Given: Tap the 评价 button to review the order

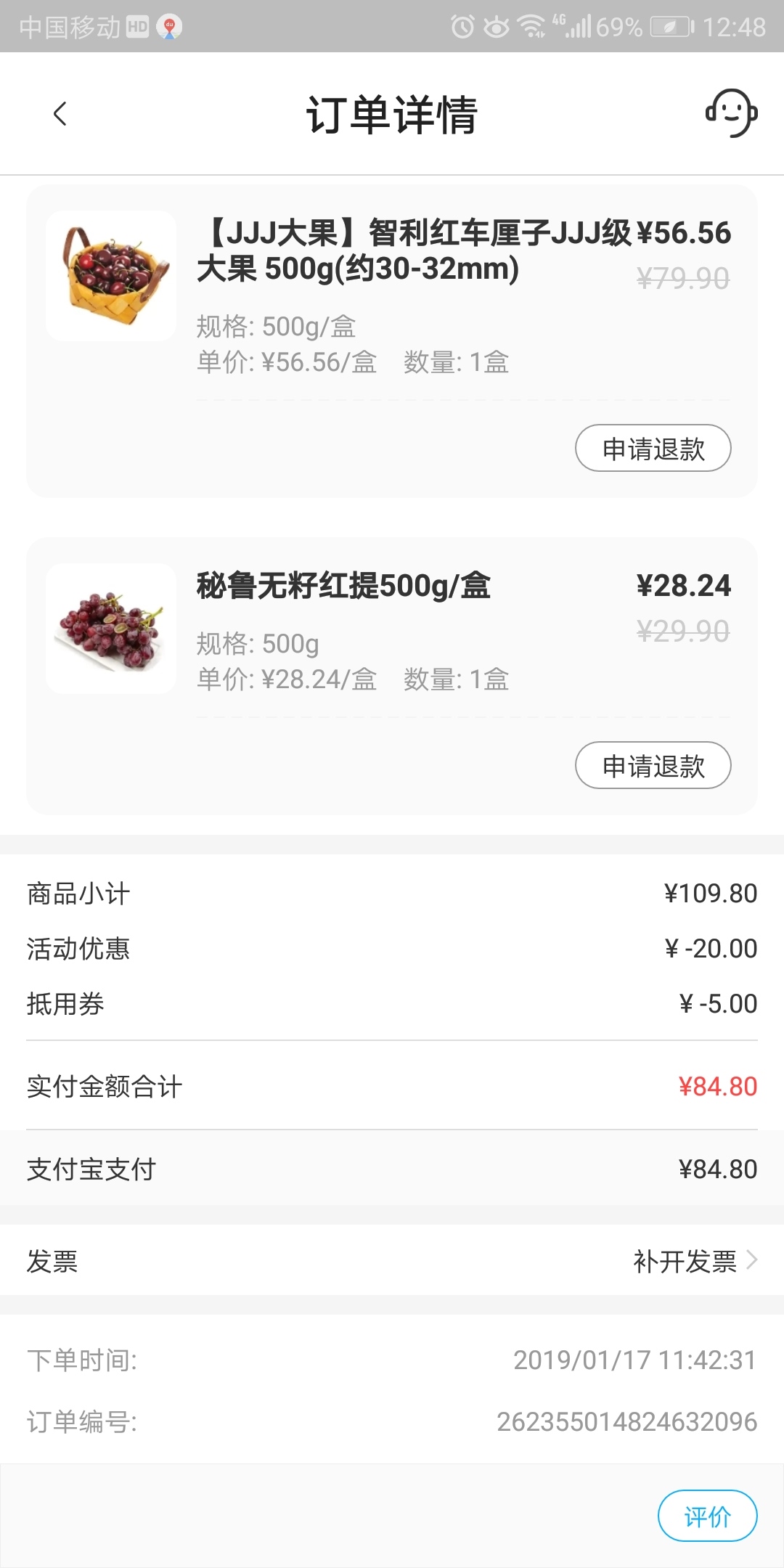Looking at the screenshot, I should coord(707,1516).
